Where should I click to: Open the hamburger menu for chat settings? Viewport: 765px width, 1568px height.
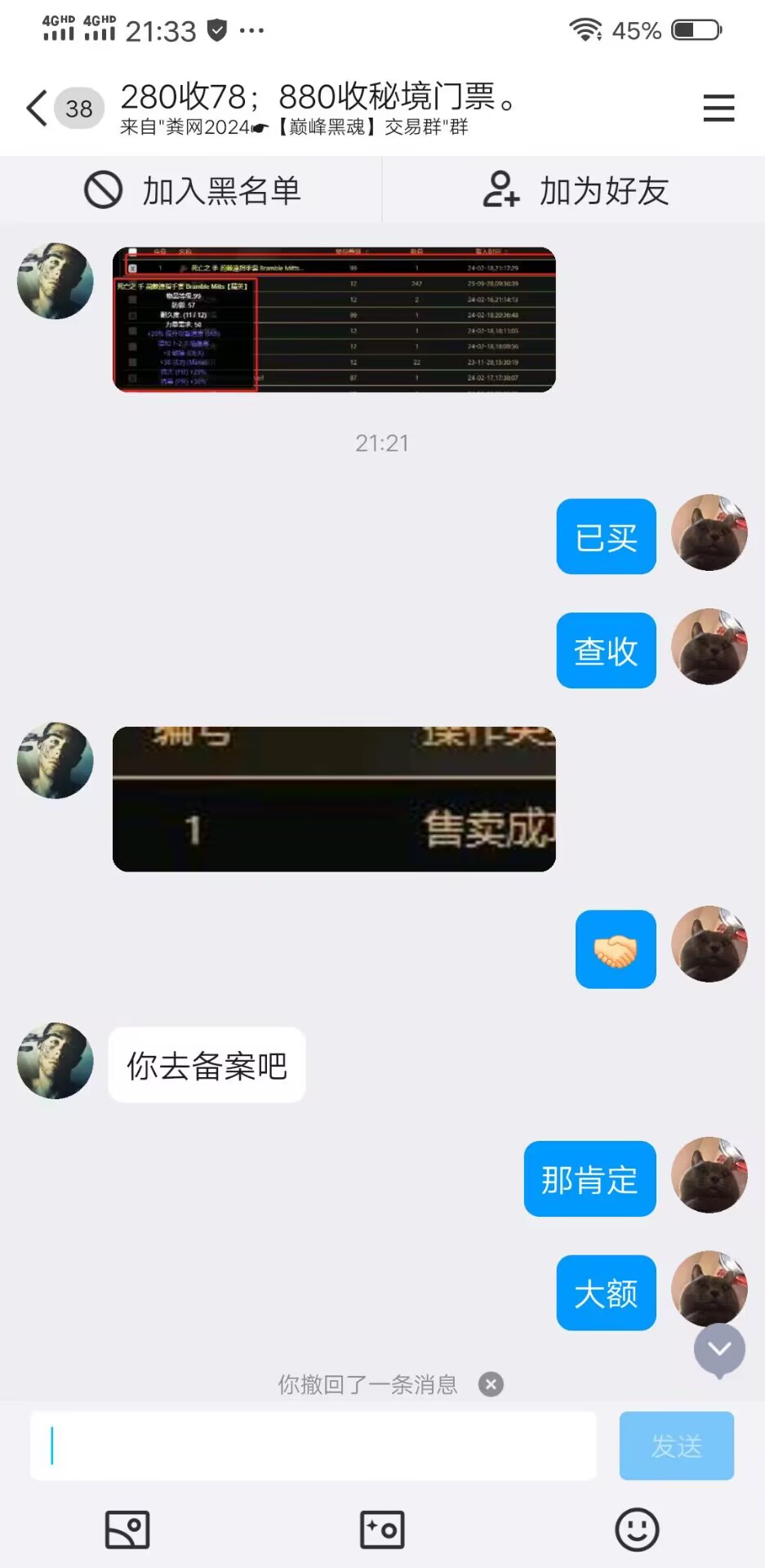click(718, 109)
